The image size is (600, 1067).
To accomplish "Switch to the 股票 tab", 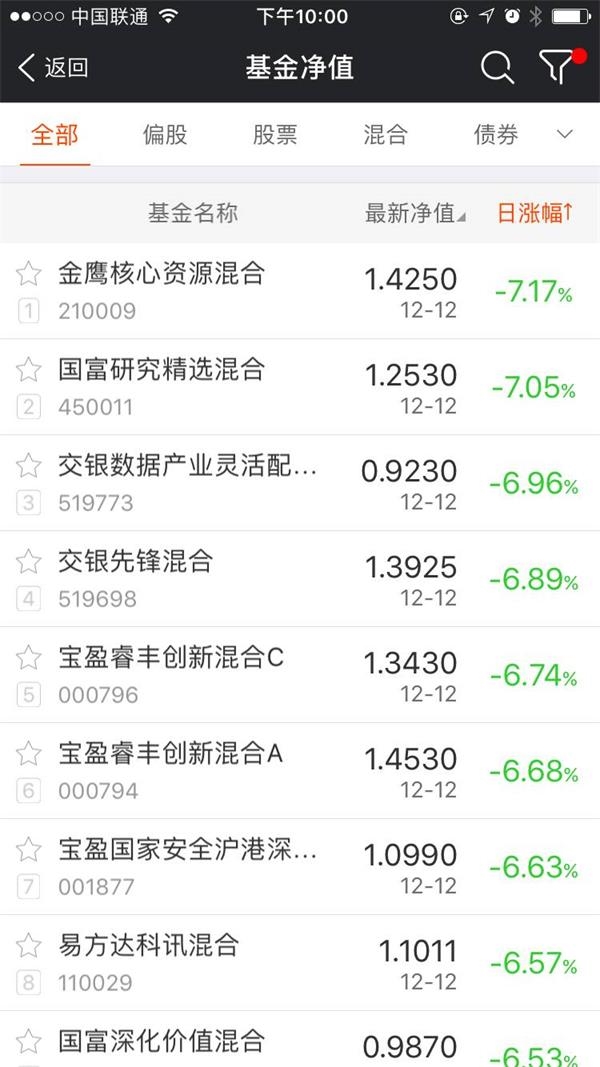I will tap(275, 135).
